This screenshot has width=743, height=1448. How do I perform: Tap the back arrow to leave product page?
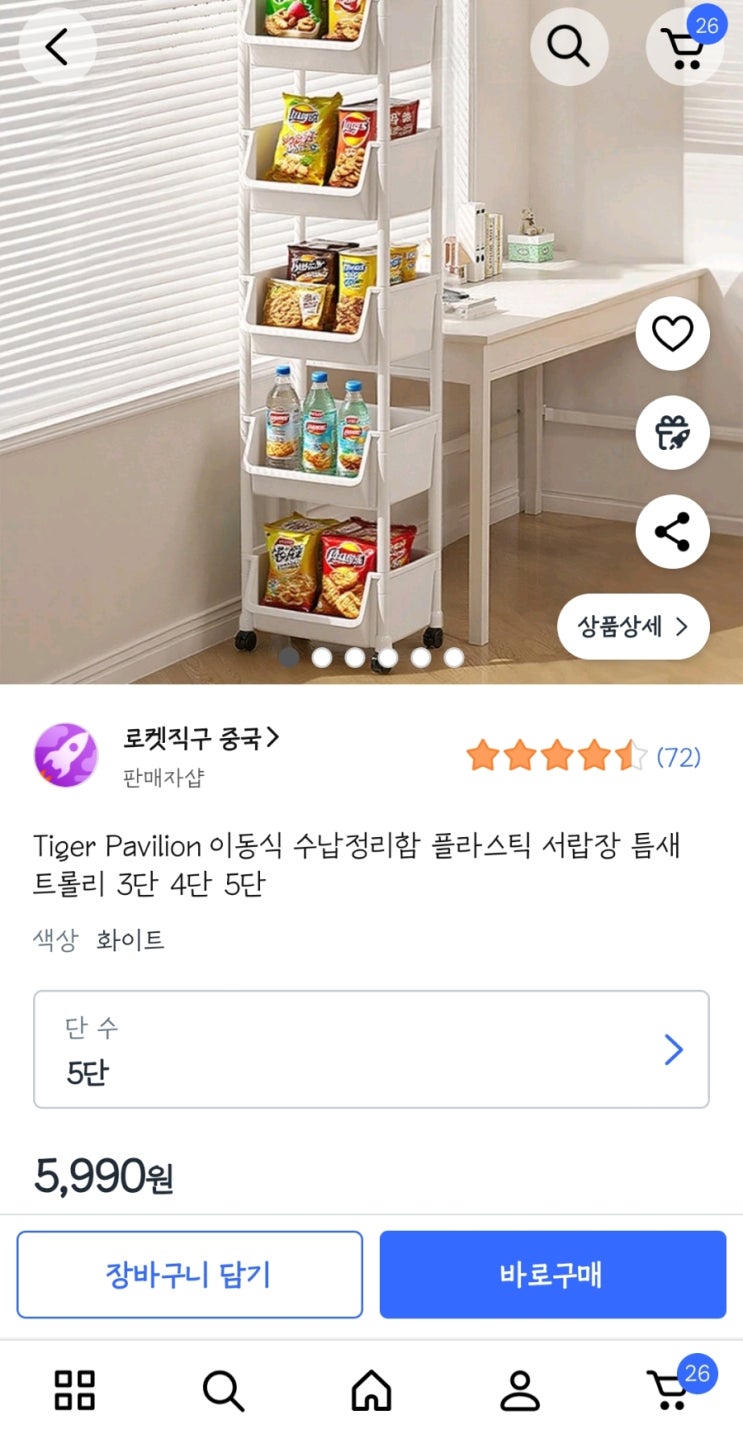click(x=57, y=45)
